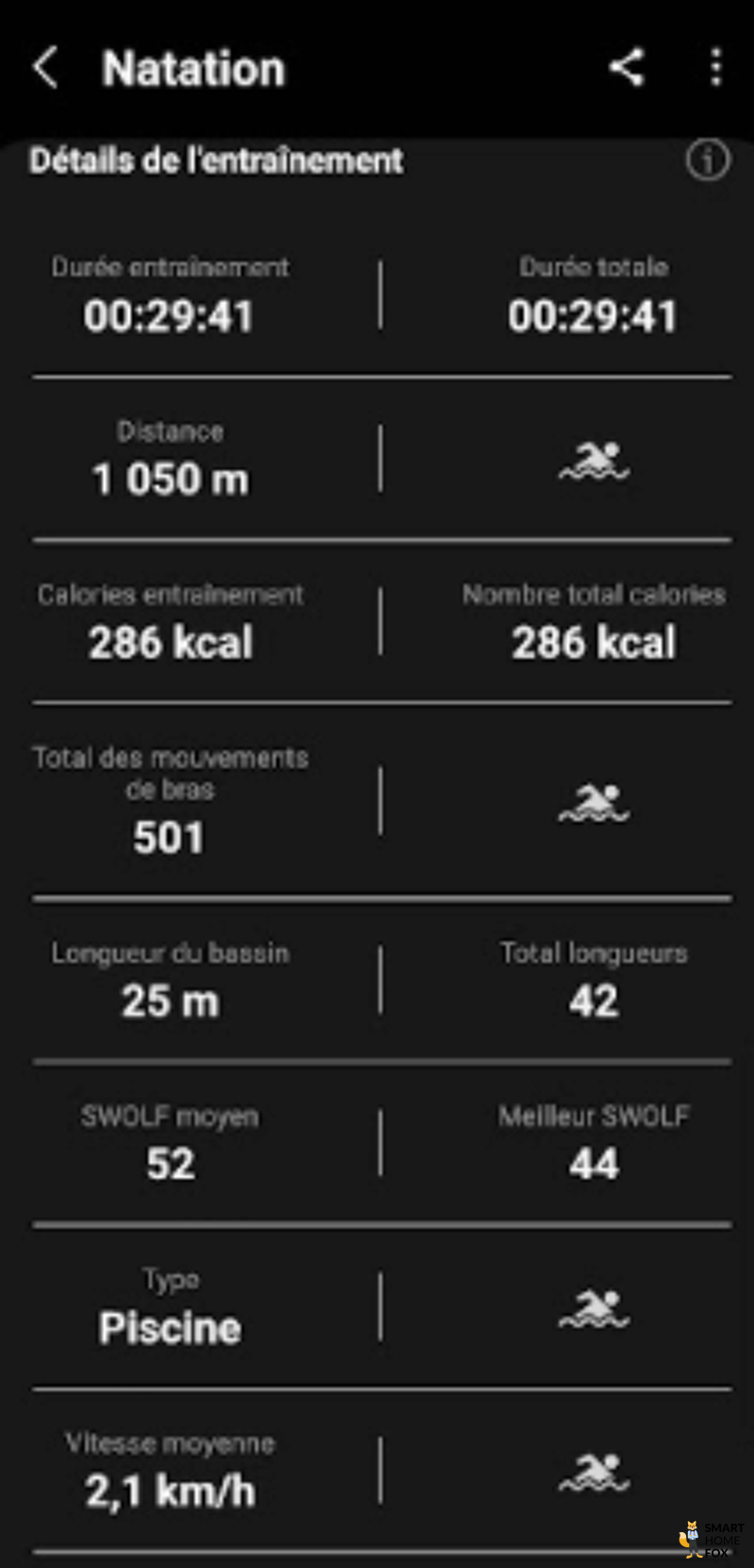
Task: Tap the Total longueurs value 42
Action: coord(593,1002)
